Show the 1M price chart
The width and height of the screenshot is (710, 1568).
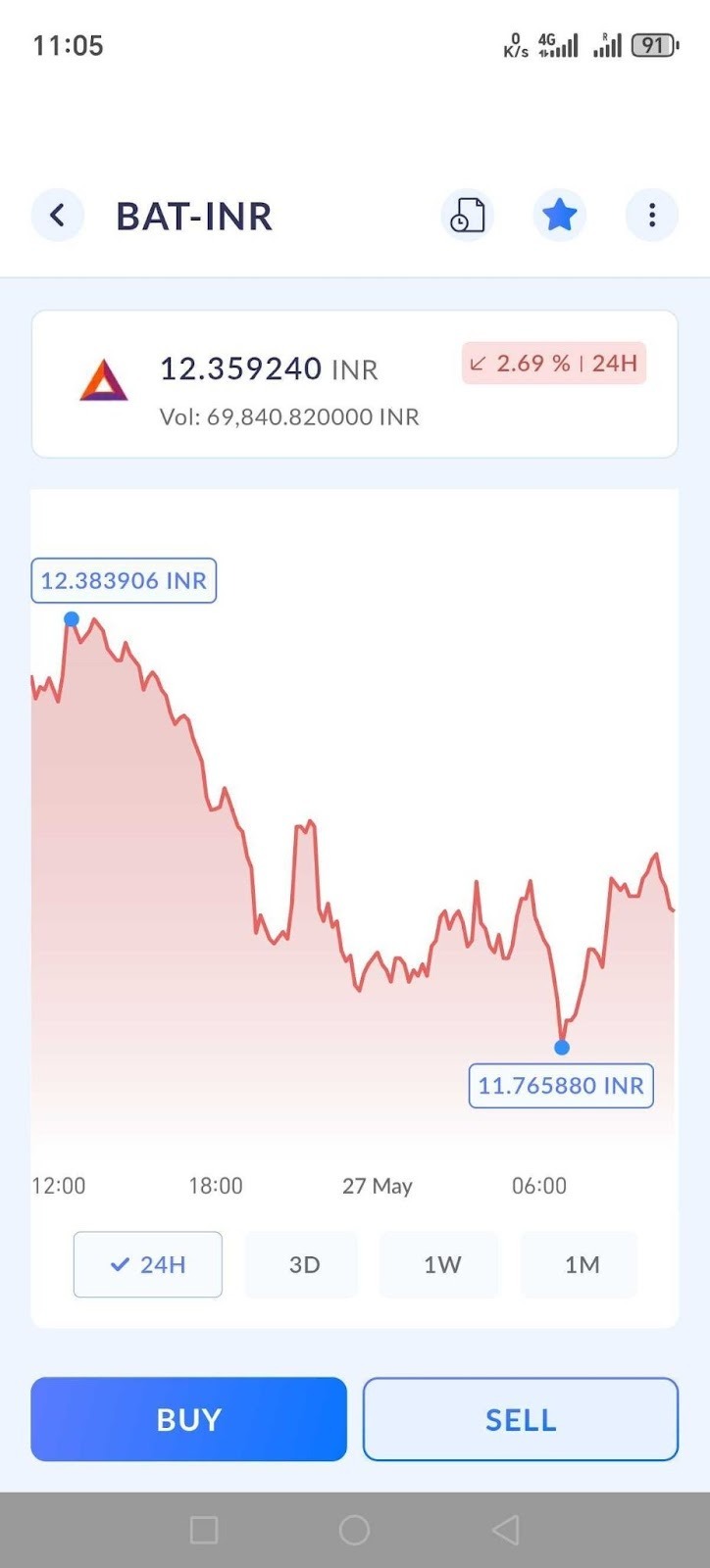[x=581, y=1264]
